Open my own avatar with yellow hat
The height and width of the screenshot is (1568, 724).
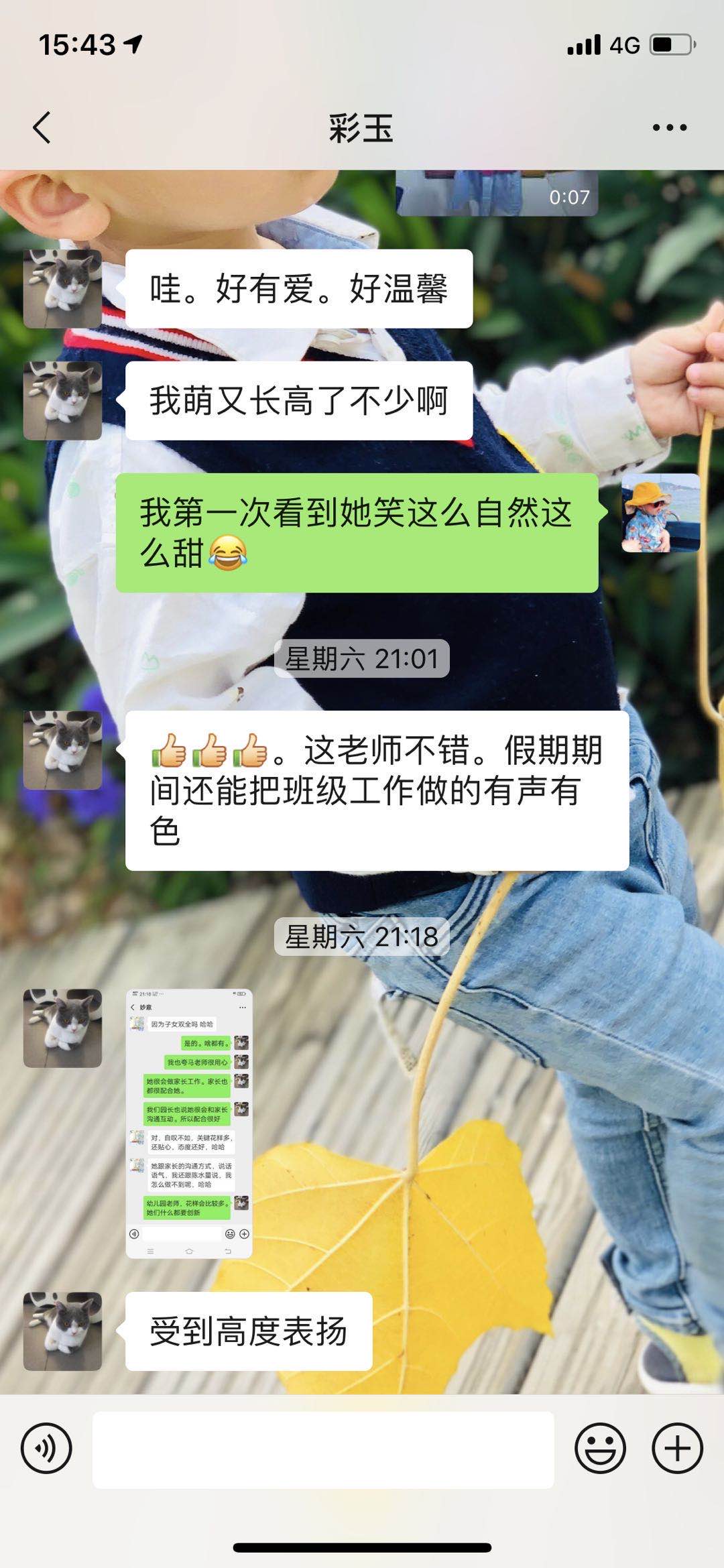[x=660, y=513]
